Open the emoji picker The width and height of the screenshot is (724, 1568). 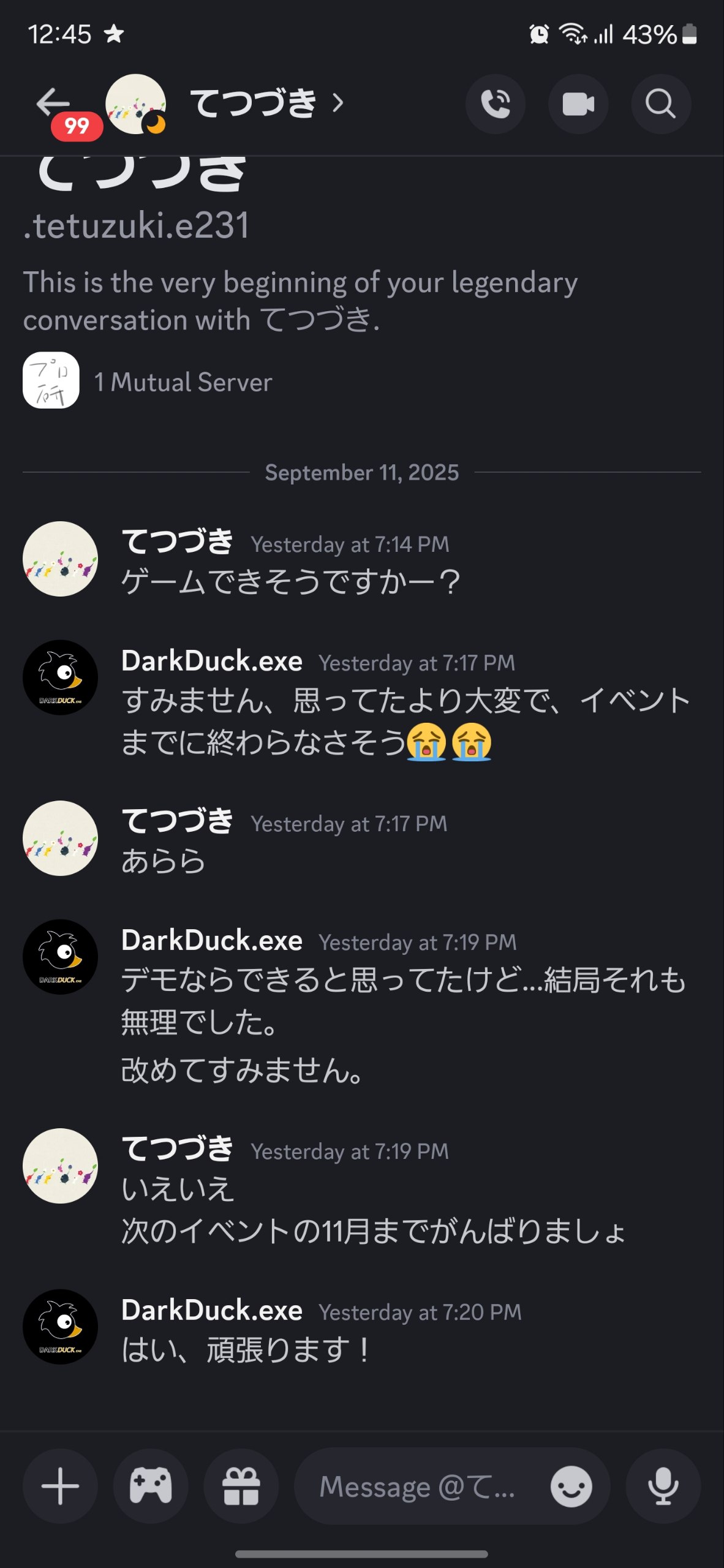tap(571, 1486)
